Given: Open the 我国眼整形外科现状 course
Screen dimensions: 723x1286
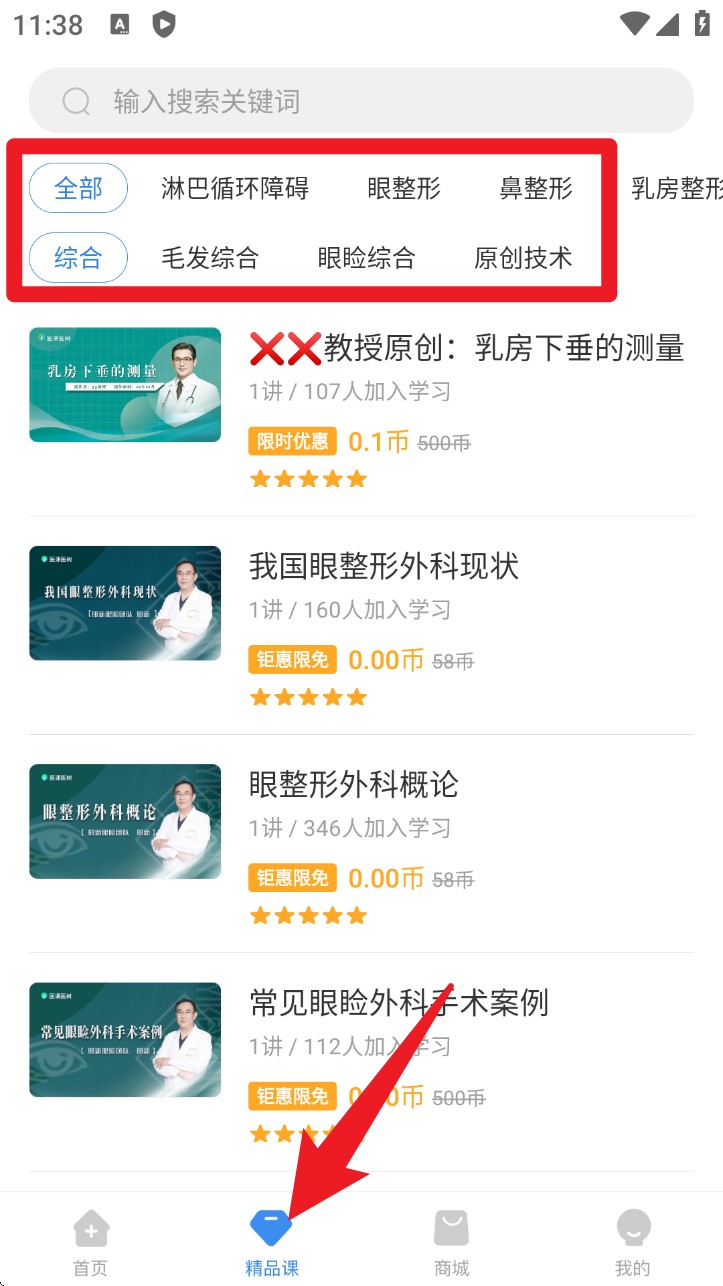Looking at the screenshot, I should pyautogui.click(x=384, y=567).
